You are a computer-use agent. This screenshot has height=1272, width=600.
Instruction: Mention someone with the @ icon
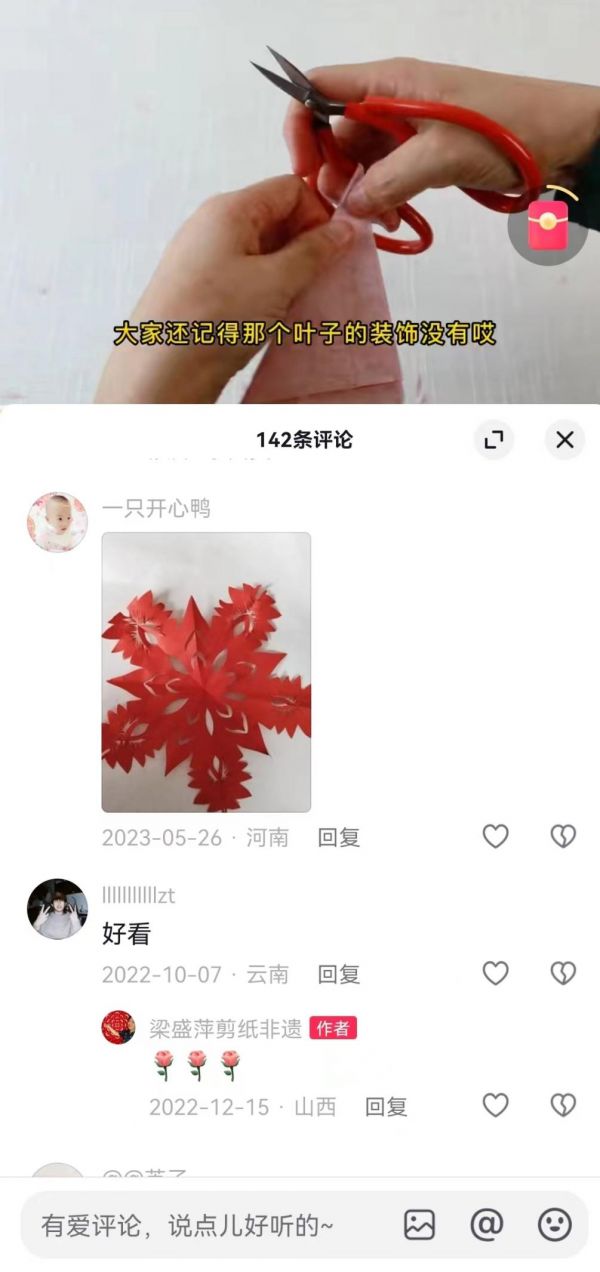[x=487, y=1225]
